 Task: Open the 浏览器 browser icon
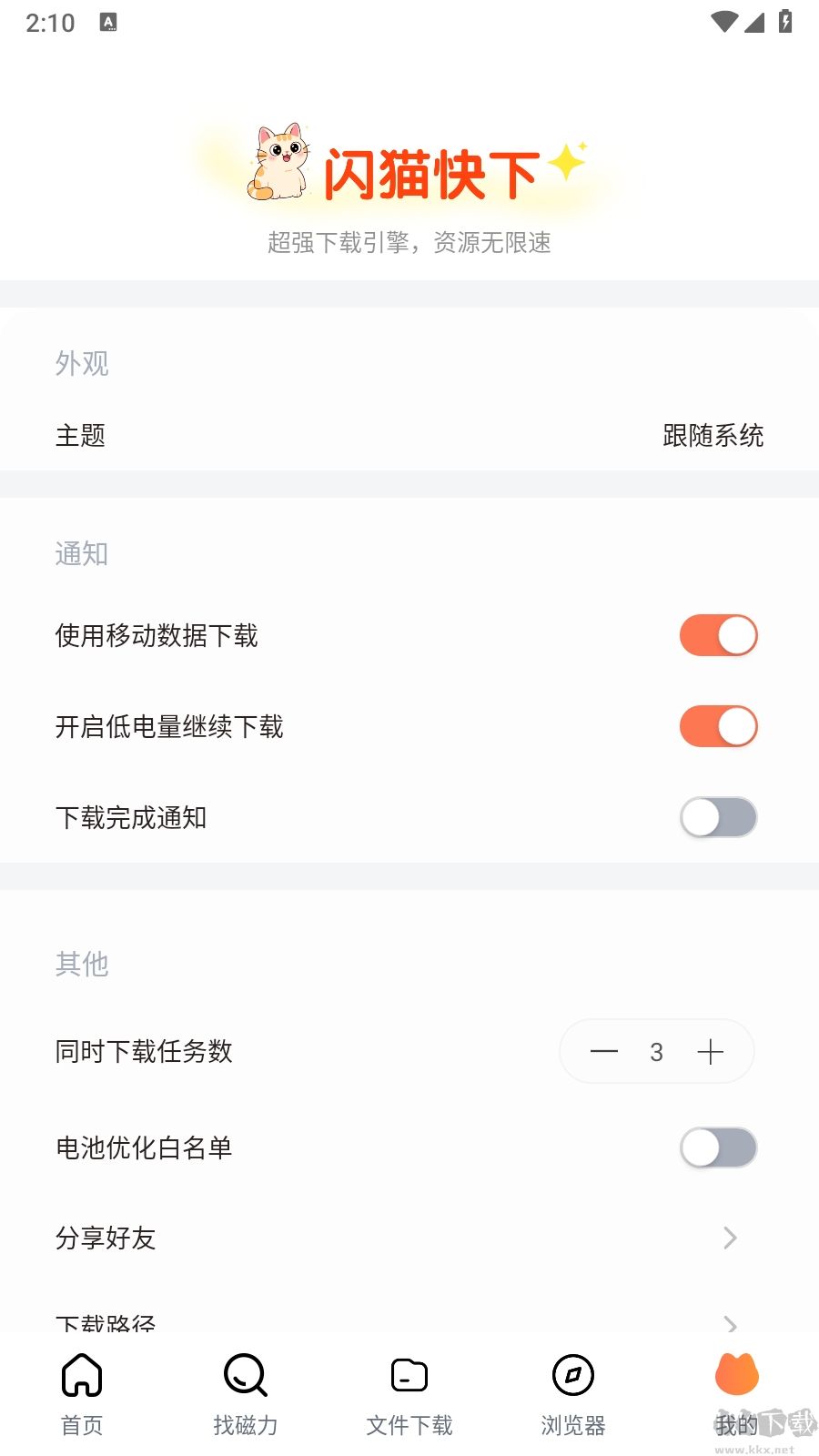point(571,1375)
